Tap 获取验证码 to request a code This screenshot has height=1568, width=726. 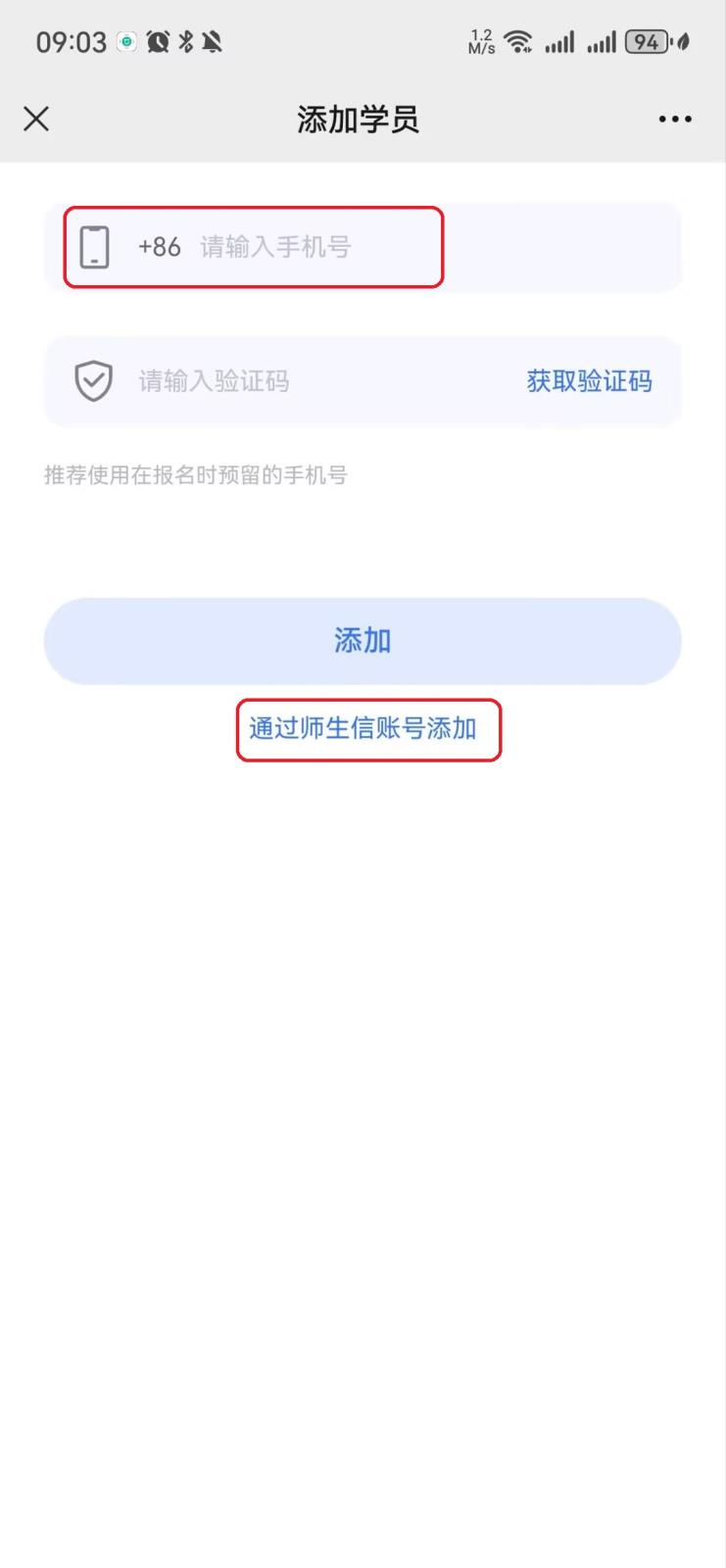pos(589,381)
